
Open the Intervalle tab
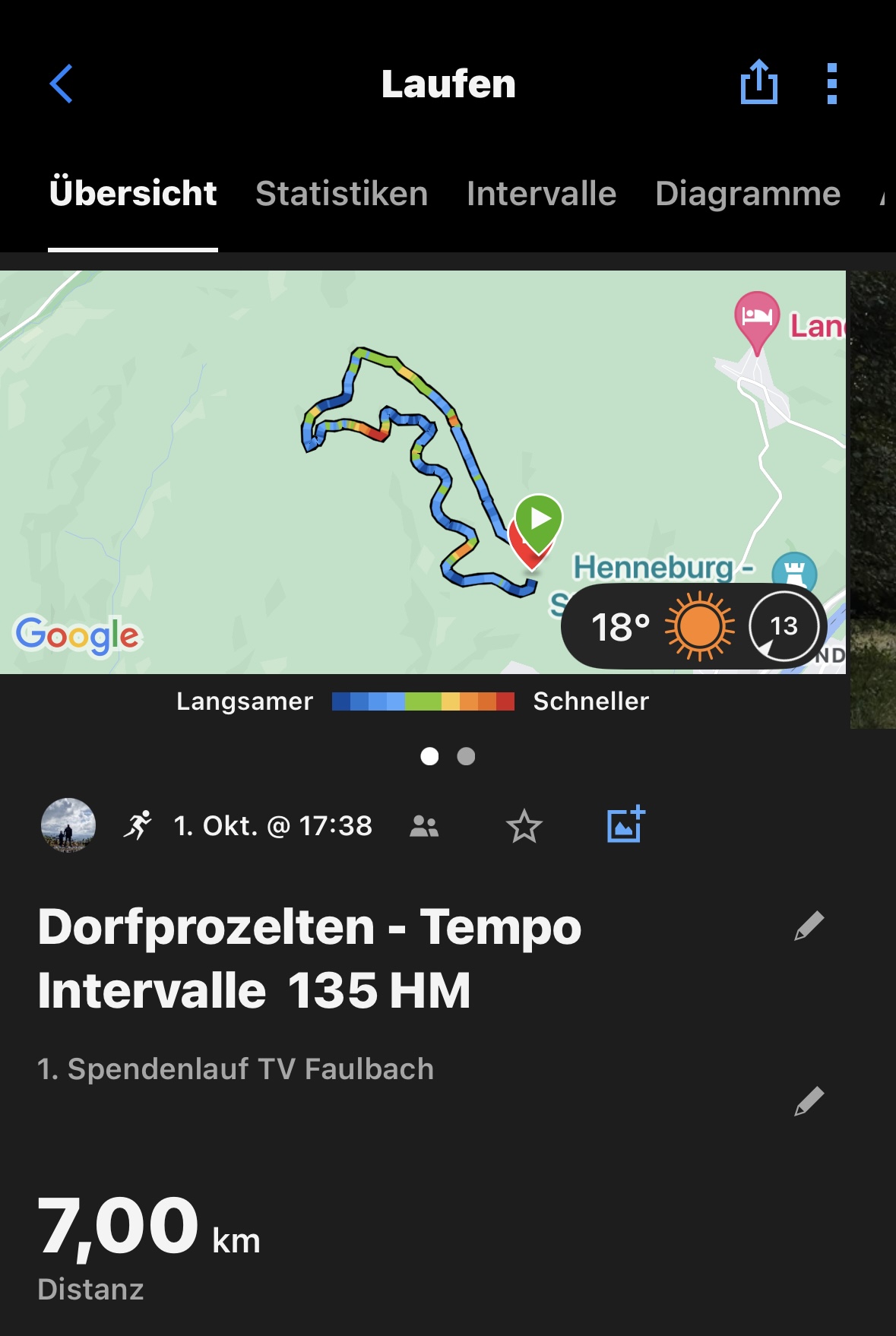pyautogui.click(x=541, y=194)
